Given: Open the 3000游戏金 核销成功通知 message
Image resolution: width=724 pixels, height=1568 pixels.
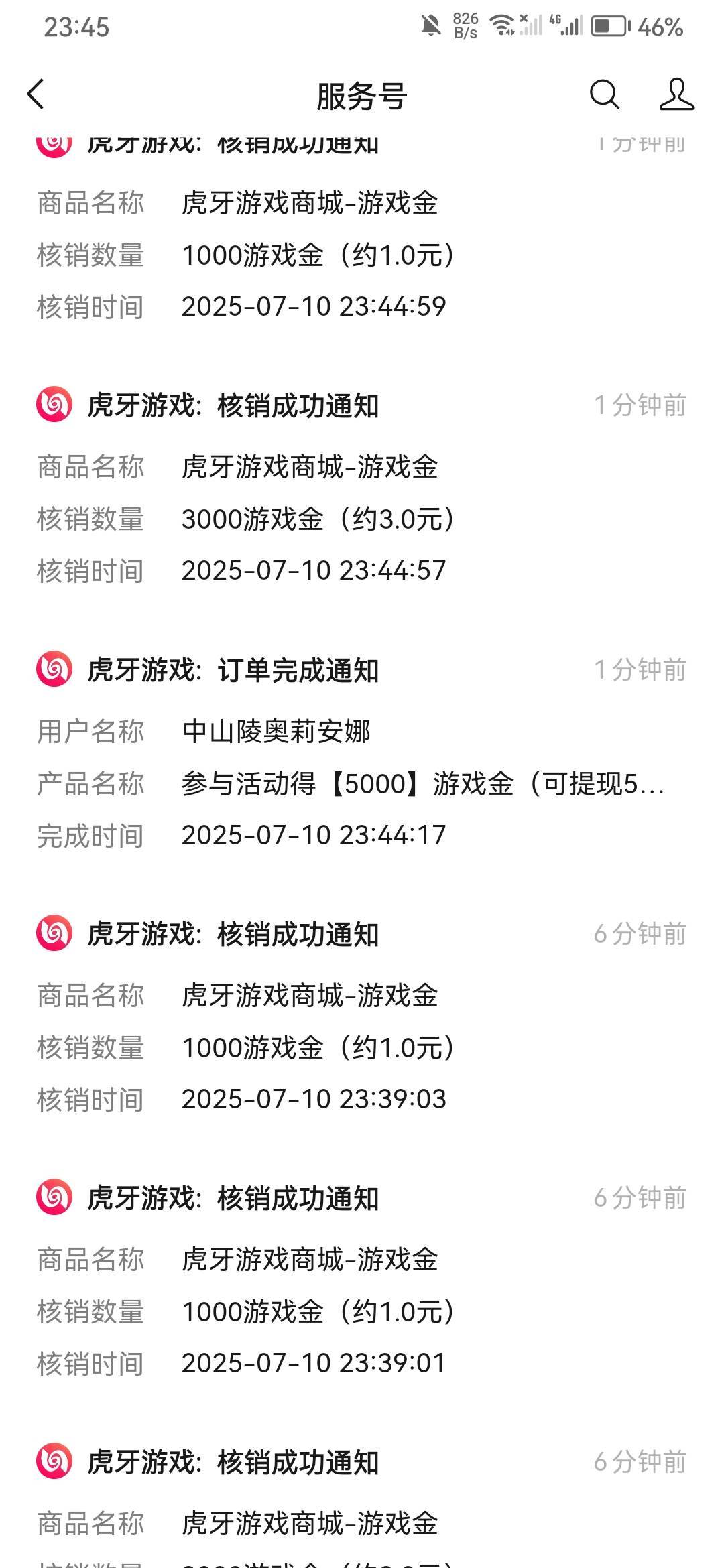Looking at the screenshot, I should 362,487.
